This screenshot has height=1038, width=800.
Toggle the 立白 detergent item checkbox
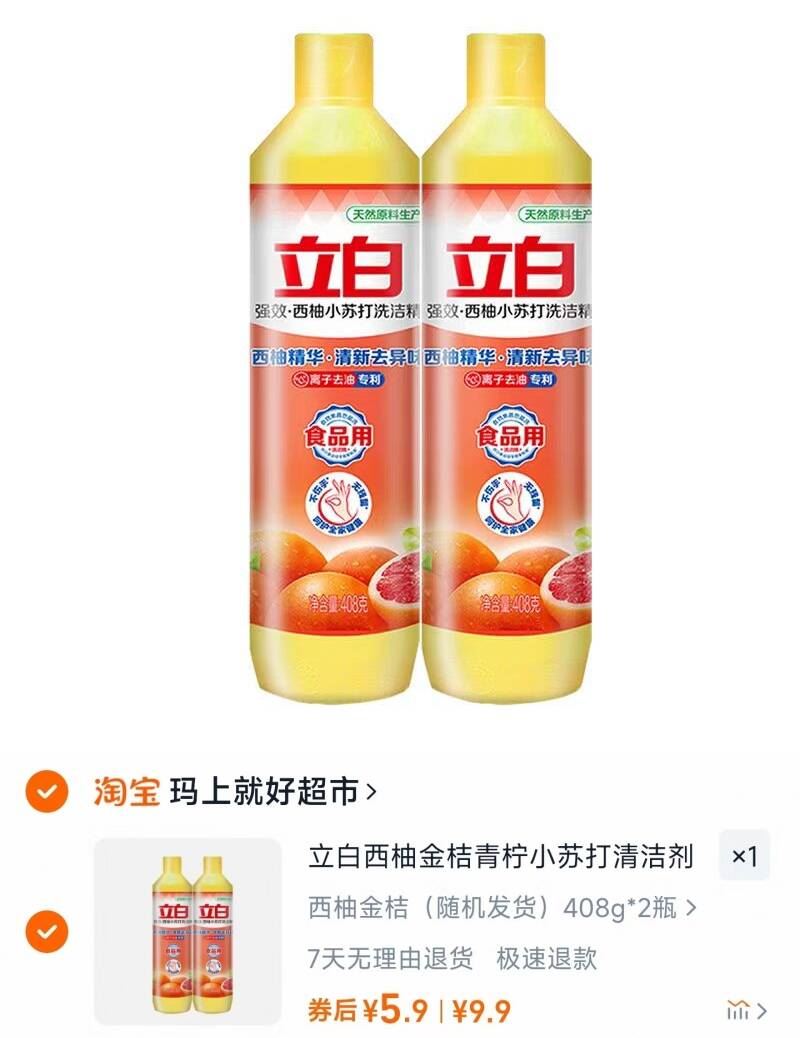click(46, 932)
